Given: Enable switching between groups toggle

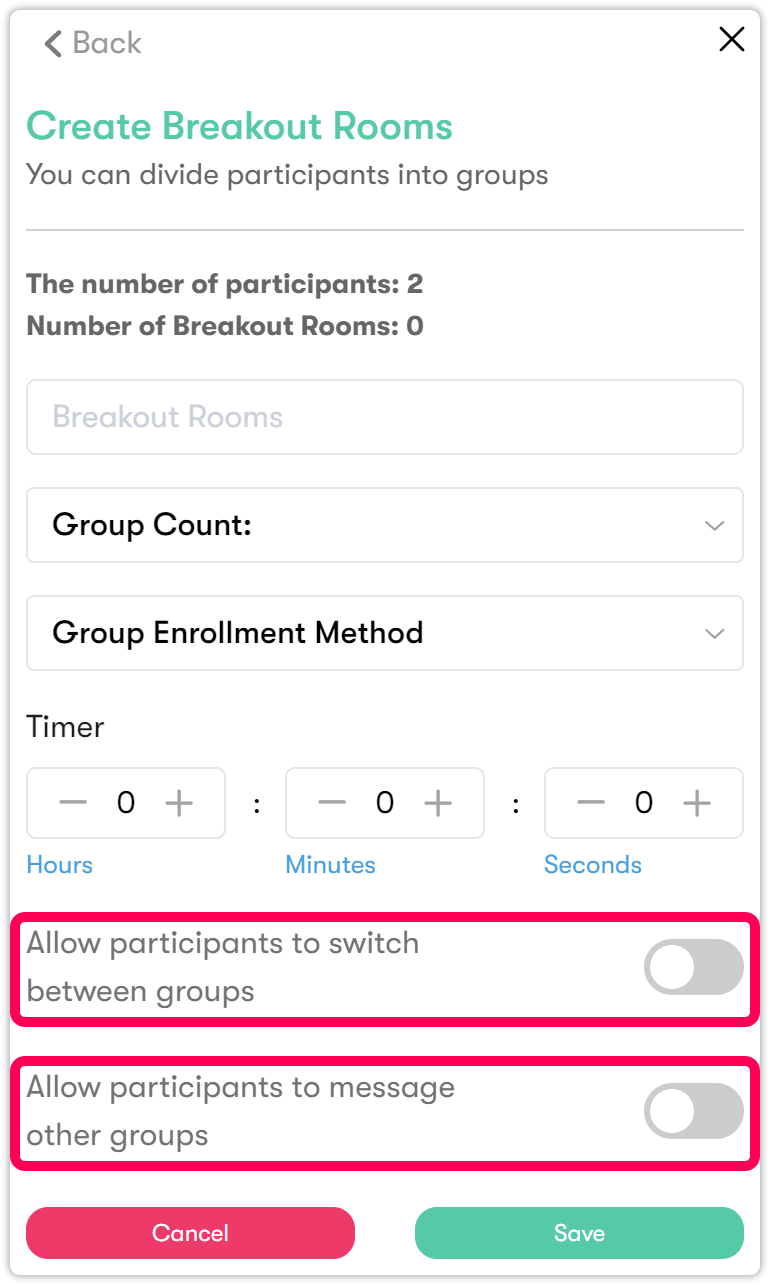Looking at the screenshot, I should 693,968.
